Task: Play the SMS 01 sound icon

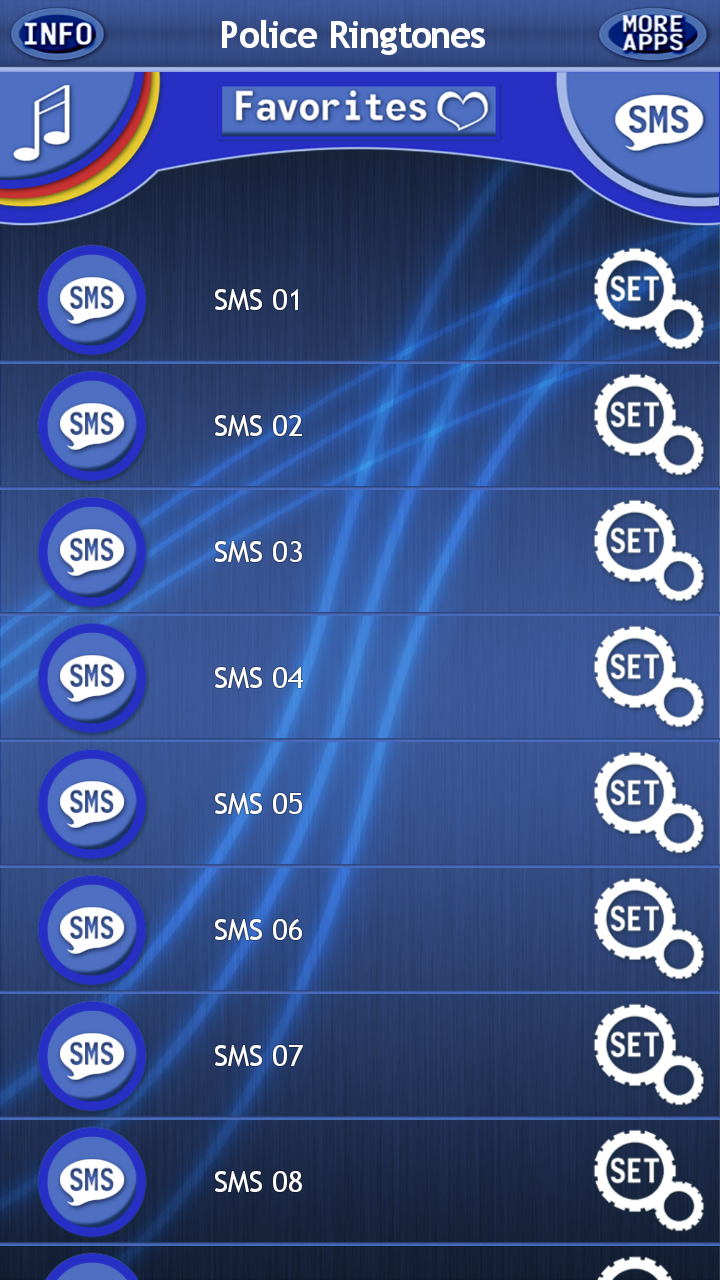Action: click(x=92, y=300)
